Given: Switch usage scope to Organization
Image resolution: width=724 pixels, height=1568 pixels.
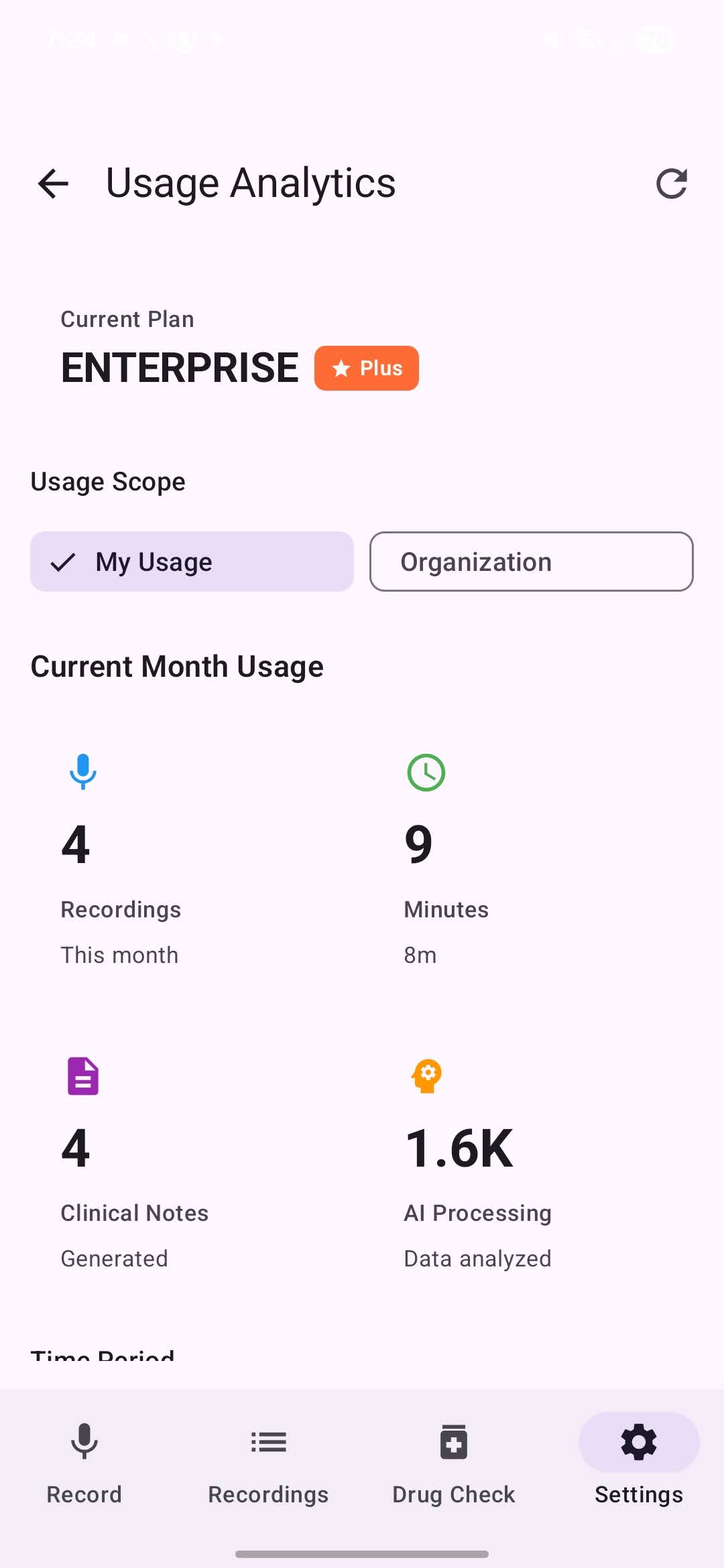Looking at the screenshot, I should coord(530,562).
